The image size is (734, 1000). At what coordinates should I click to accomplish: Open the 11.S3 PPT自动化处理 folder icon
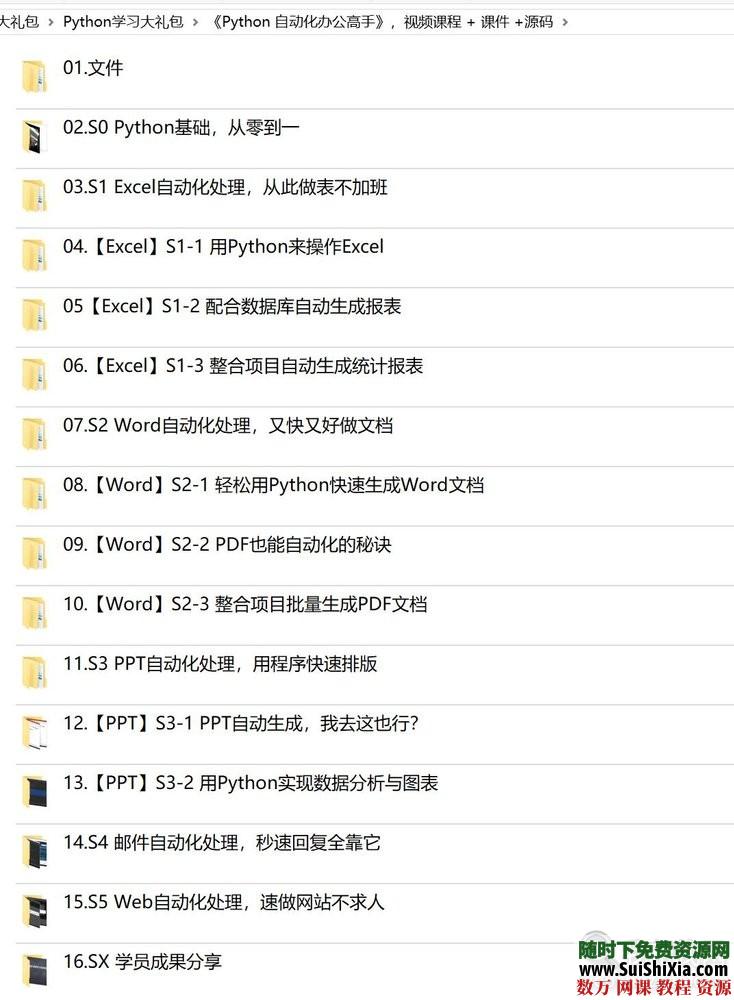(33, 671)
